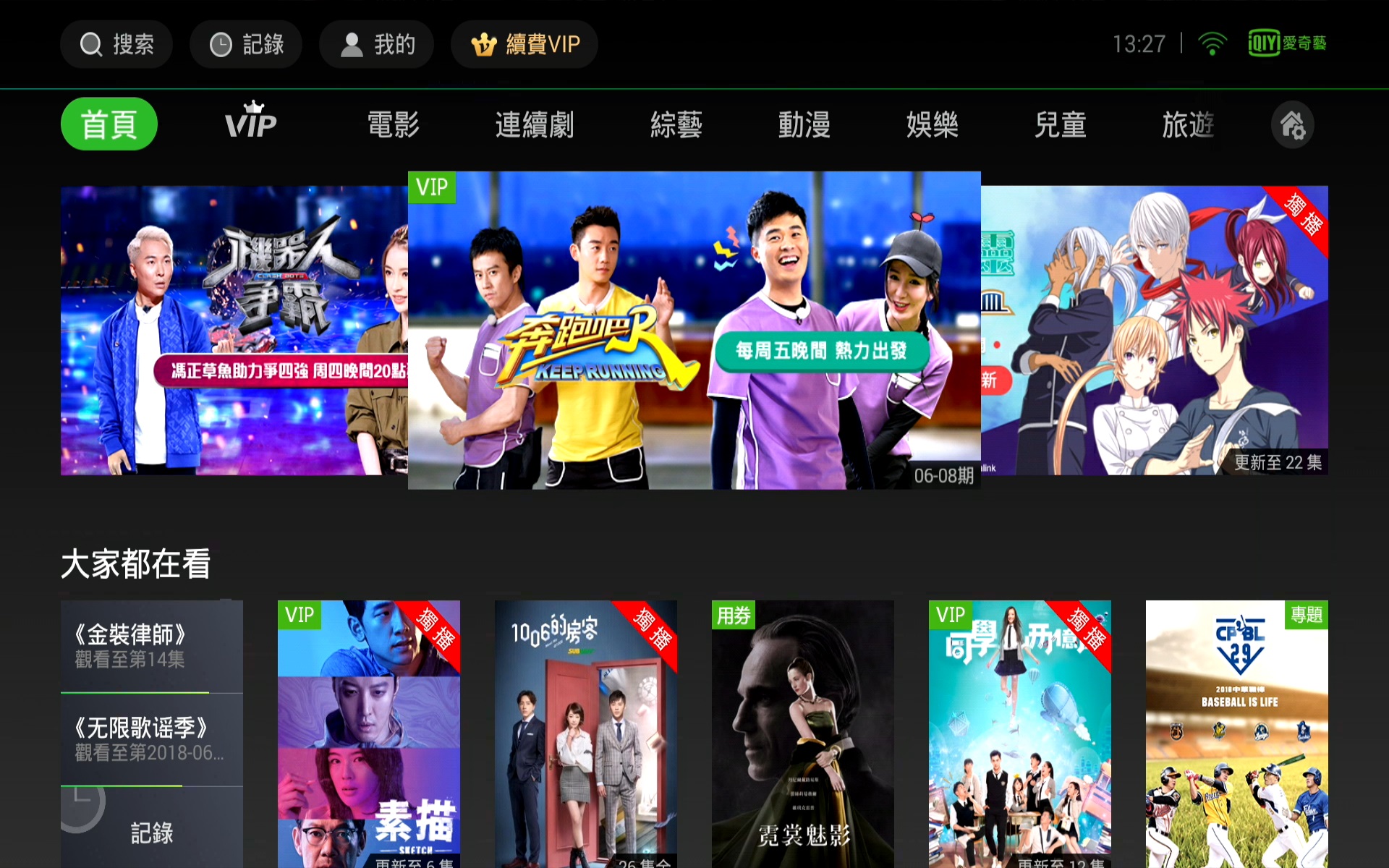Viewport: 1389px width, 868px height.
Task: Switch to the VIP tab
Action: point(250,124)
